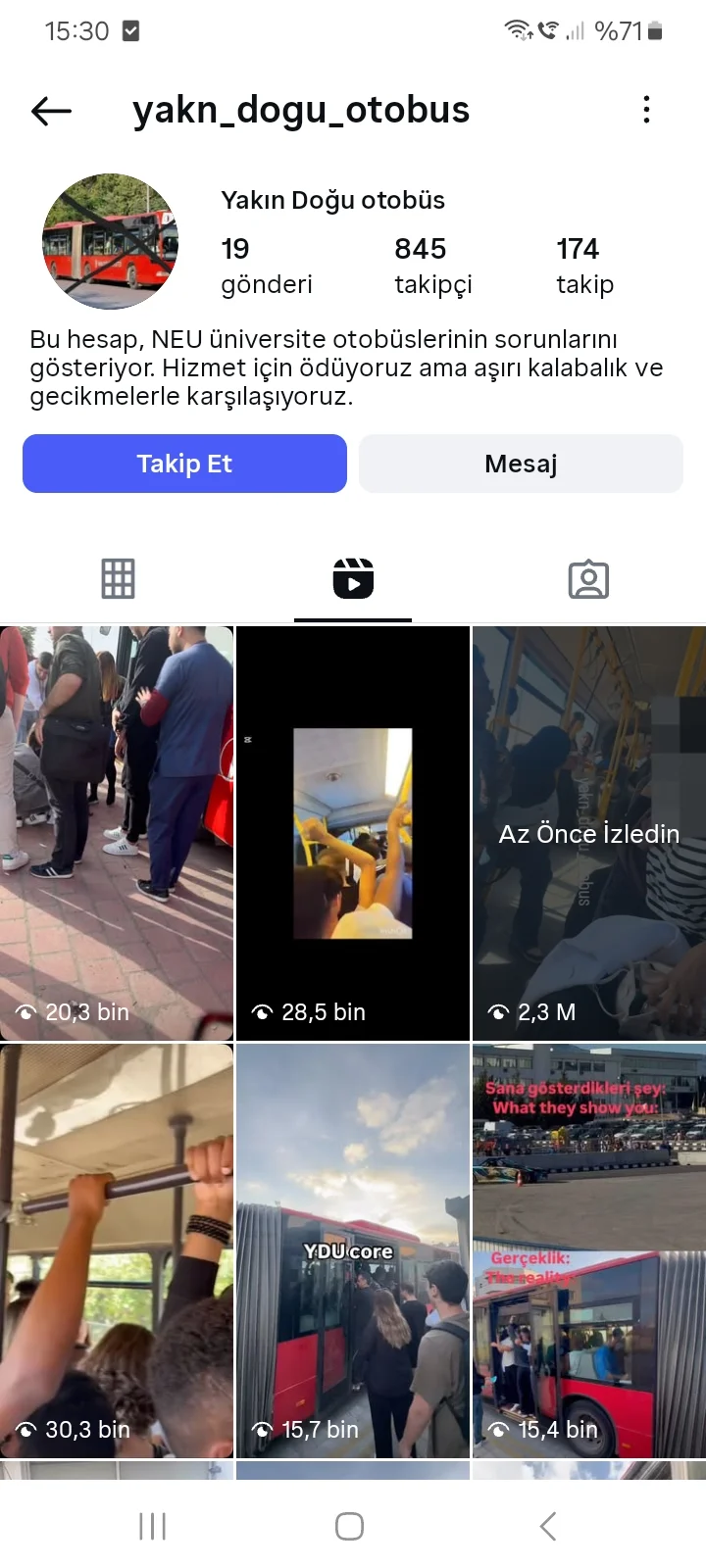Open the tagged posts tab icon
This screenshot has height=1568, width=706.
click(x=588, y=578)
